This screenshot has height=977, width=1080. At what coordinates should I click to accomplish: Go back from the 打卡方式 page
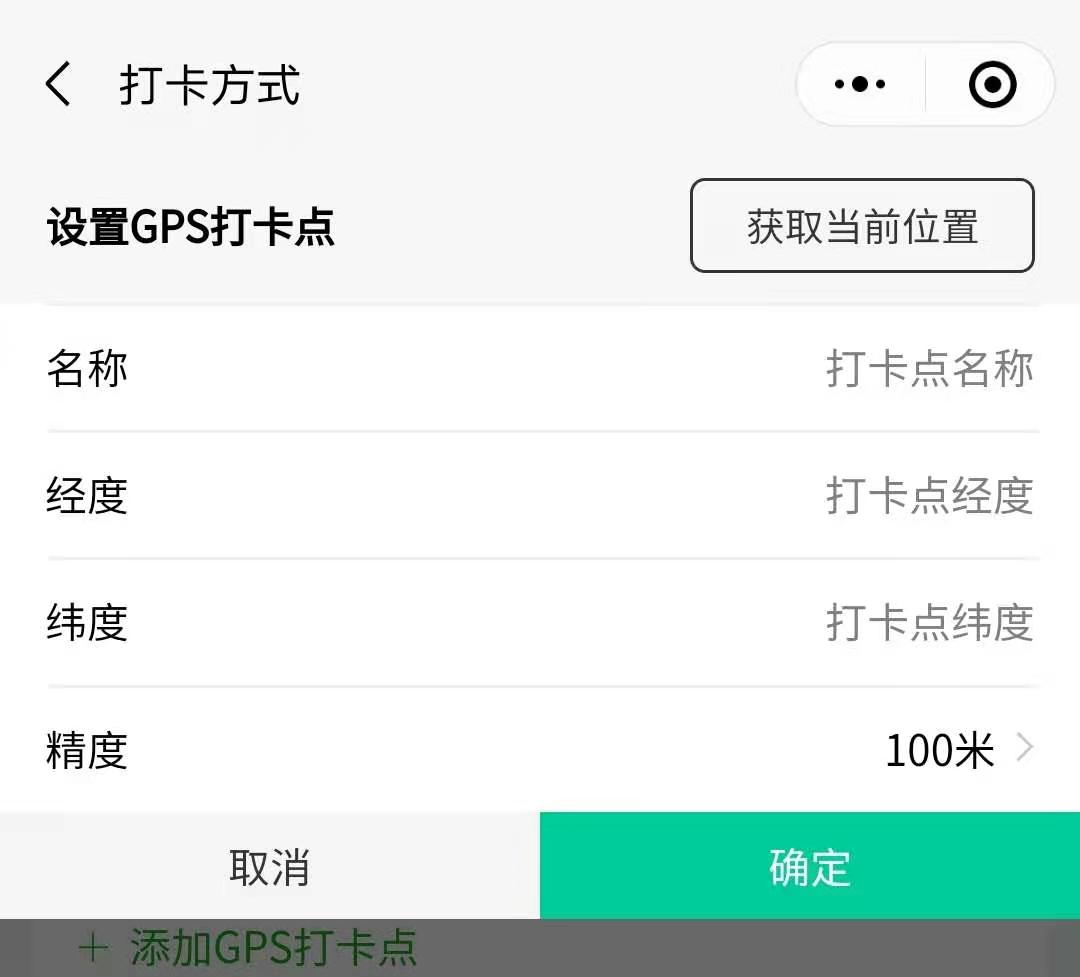click(59, 84)
